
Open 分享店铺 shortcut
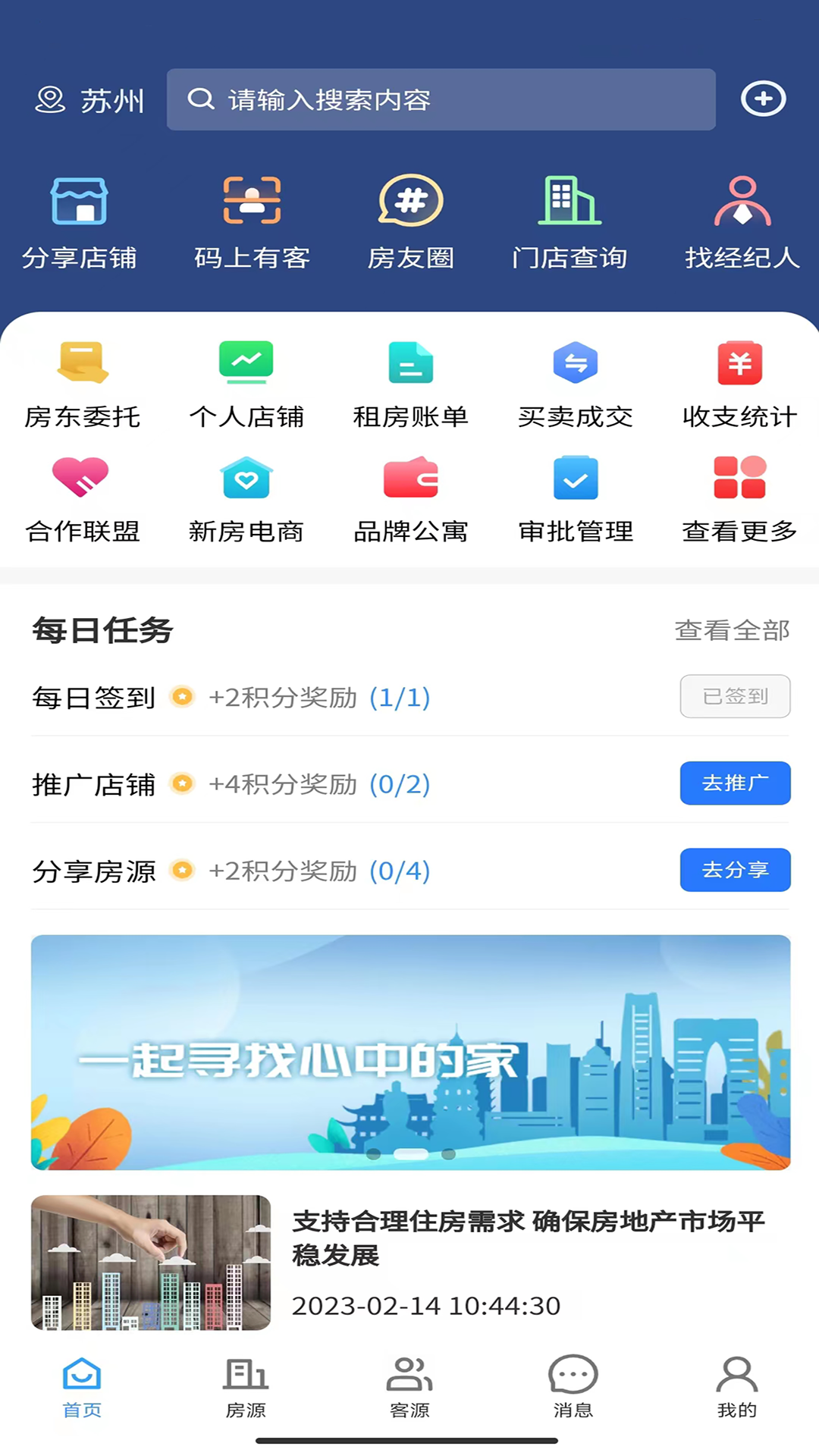pos(80,223)
